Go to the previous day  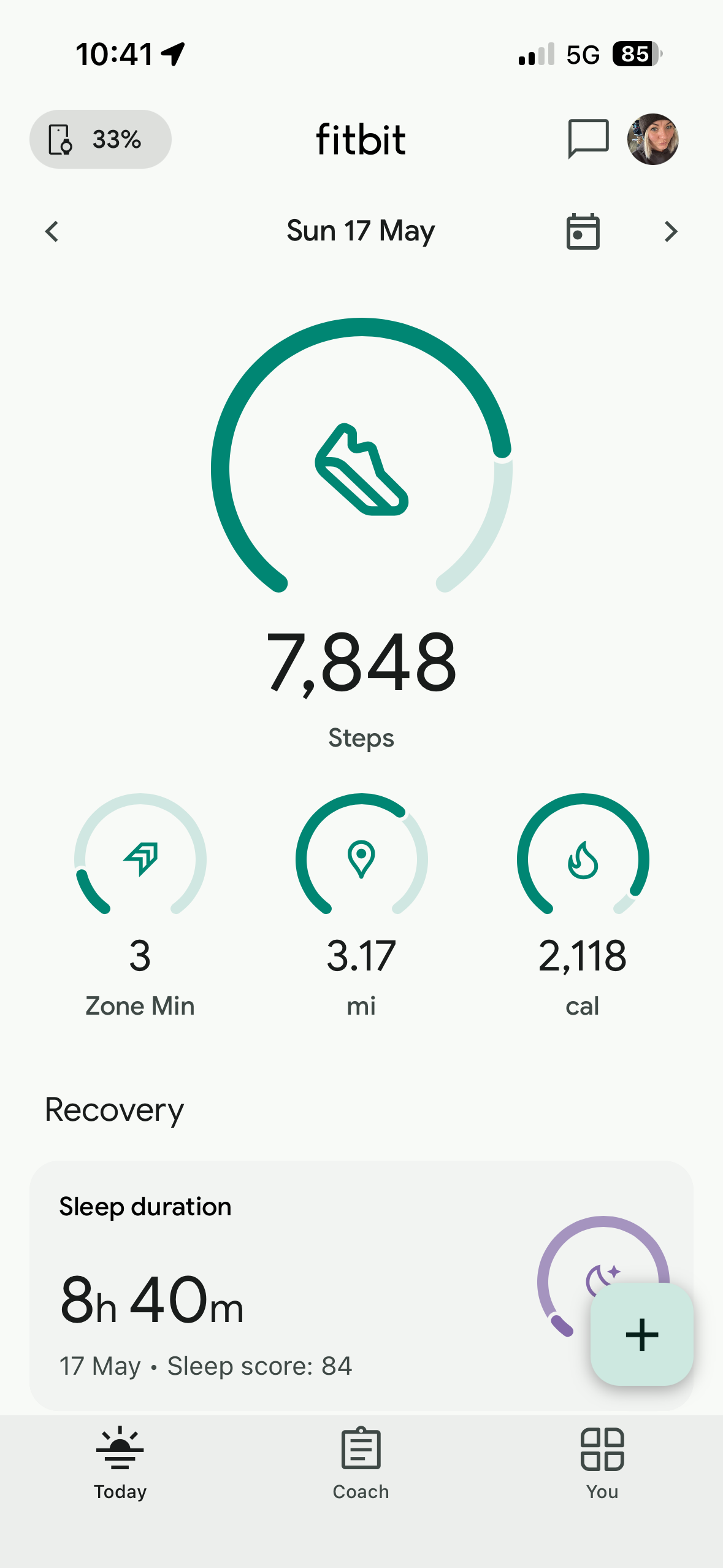point(52,232)
